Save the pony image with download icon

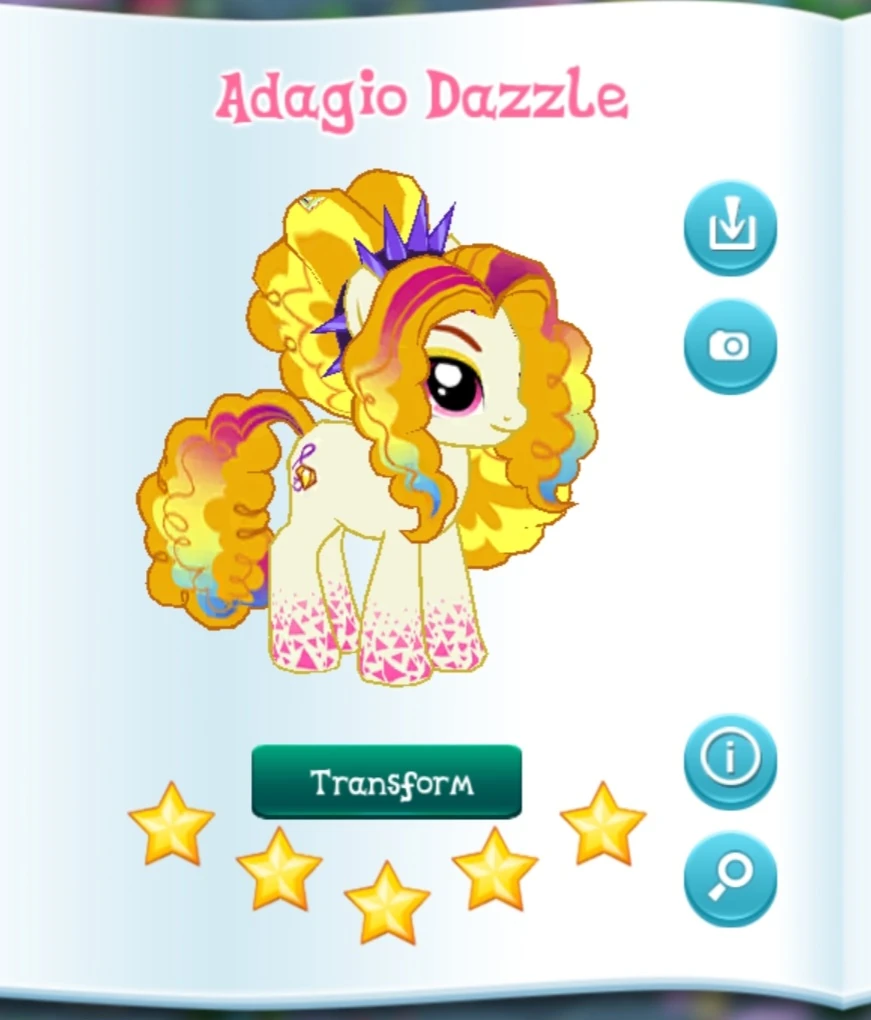pyautogui.click(x=730, y=228)
